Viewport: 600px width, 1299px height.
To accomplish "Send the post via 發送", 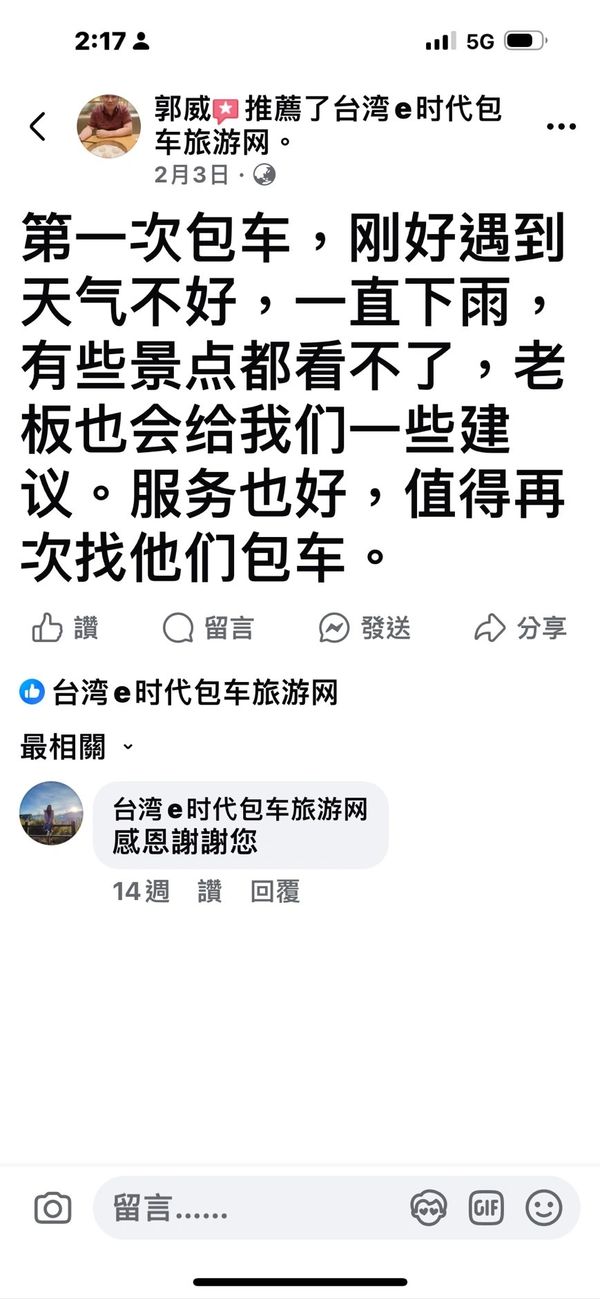I will (364, 628).
